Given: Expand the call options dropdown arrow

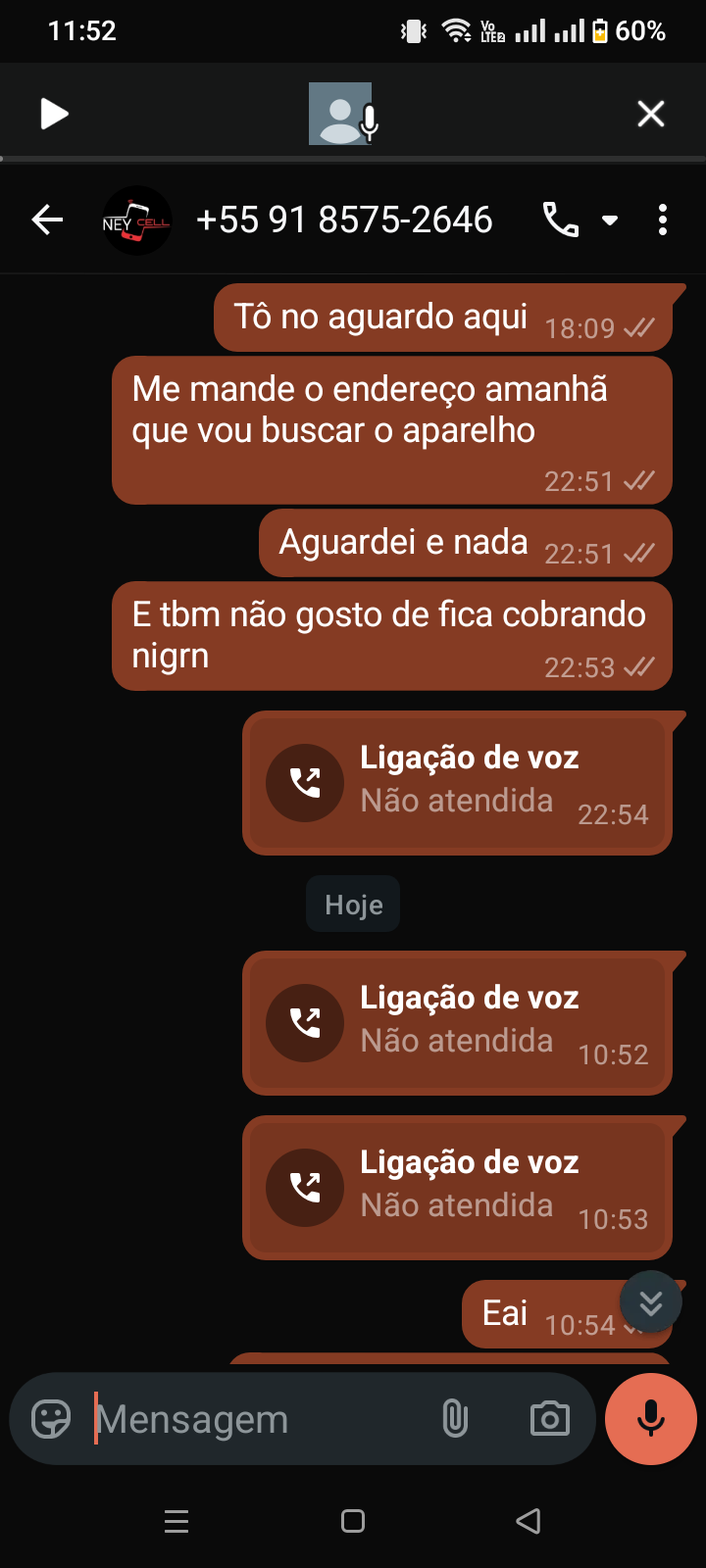Looking at the screenshot, I should (610, 220).
